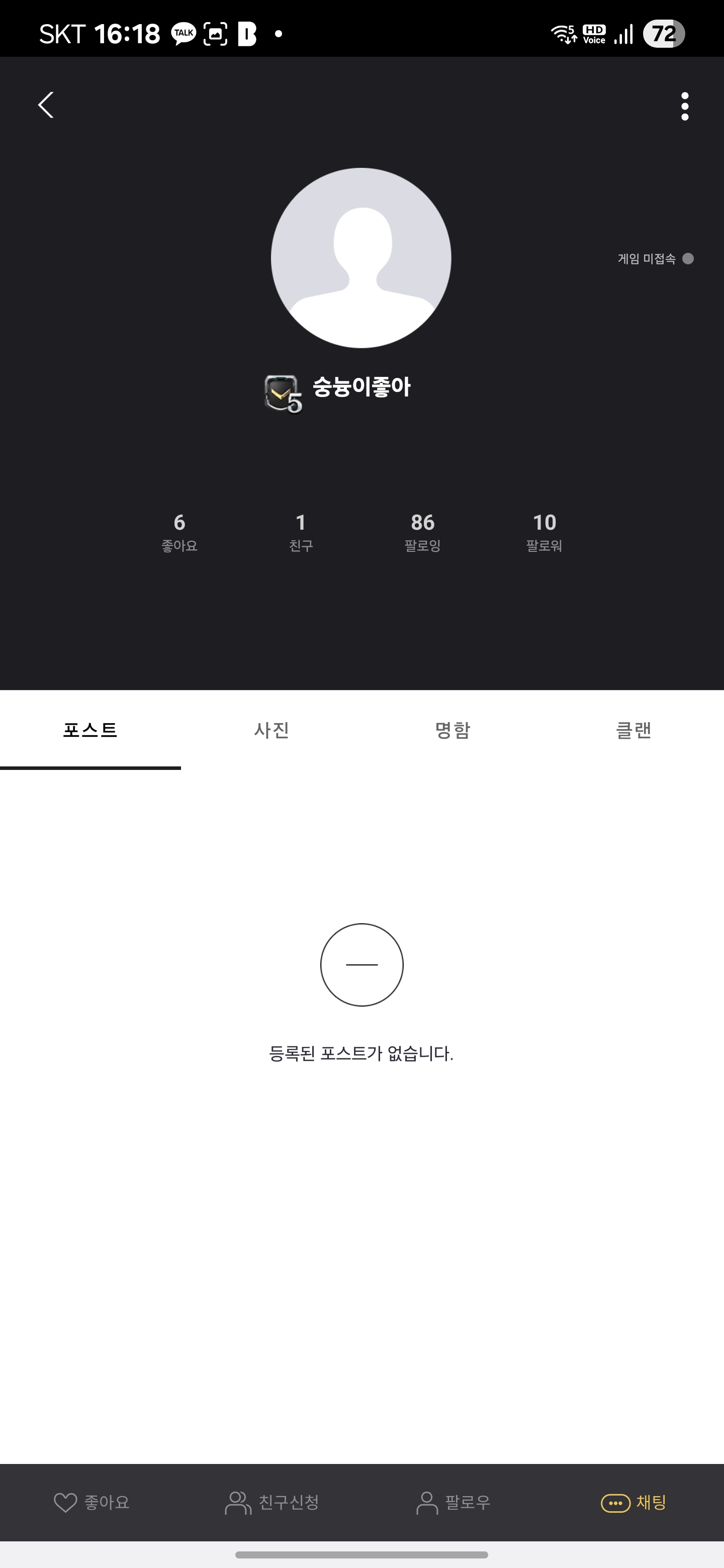Switch to the 사진 tab
The image size is (724, 1568).
pyautogui.click(x=271, y=730)
